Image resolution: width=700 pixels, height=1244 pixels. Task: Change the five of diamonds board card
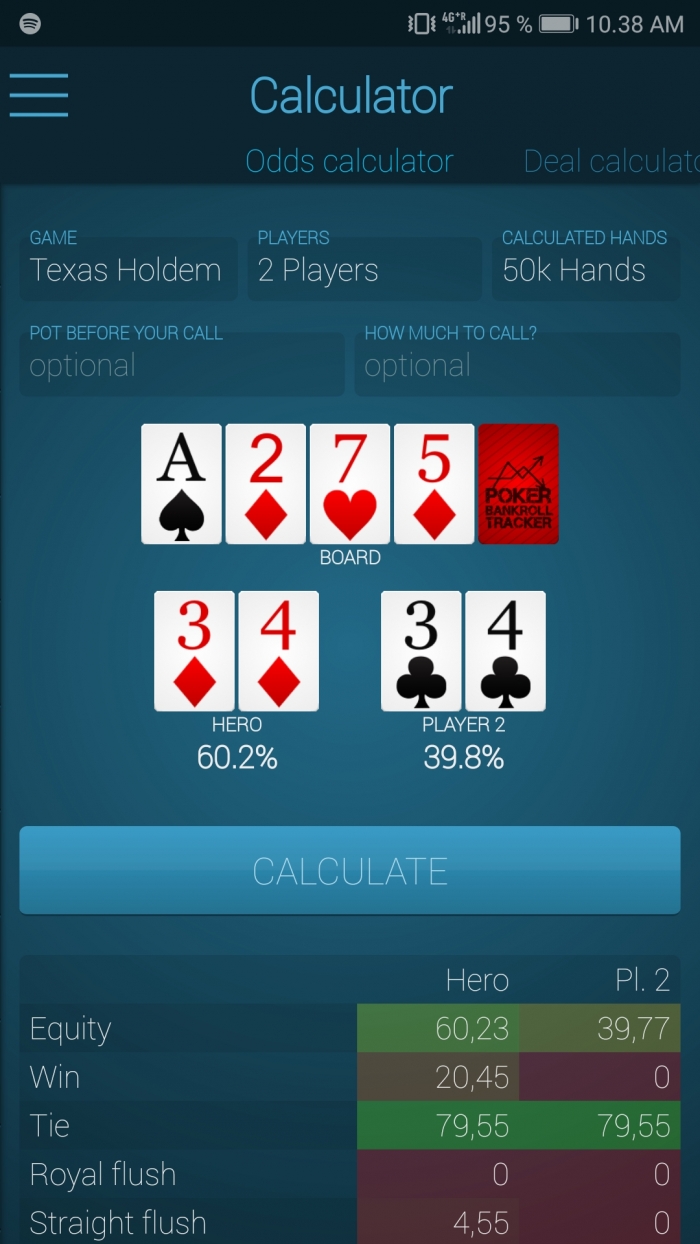(x=434, y=484)
